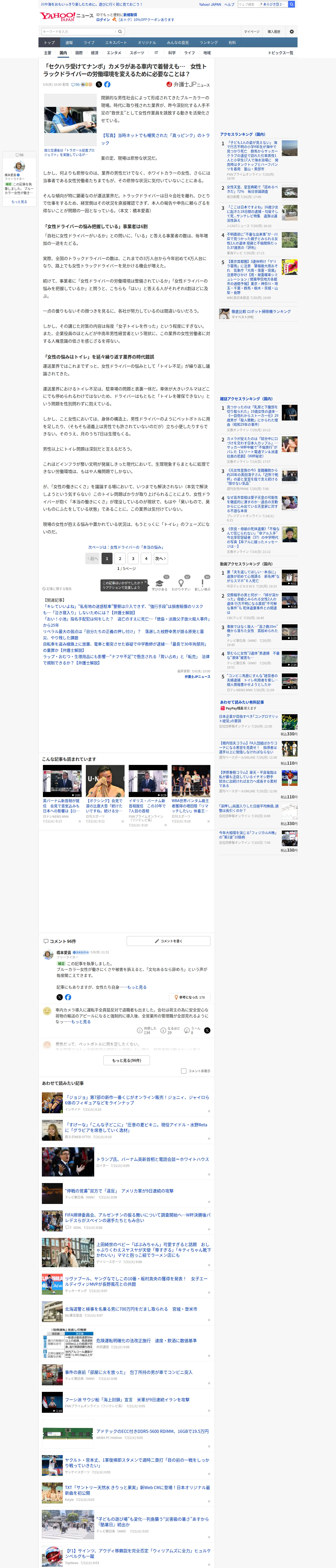
Task: Open the 真っピンク photo link
Action: tap(155, 139)
